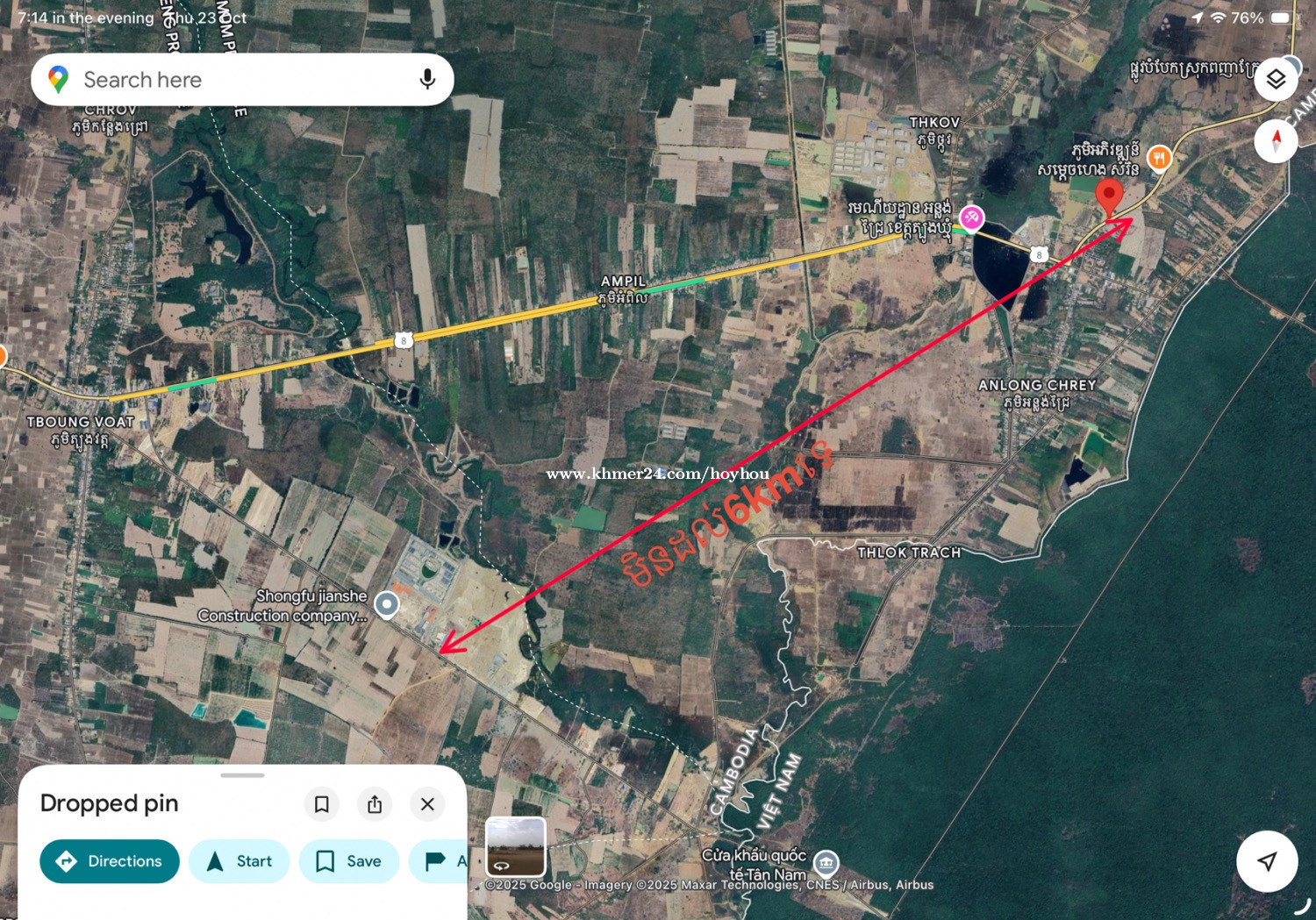Tap the compass to reset north
The height and width of the screenshot is (920, 1316).
(x=1276, y=140)
